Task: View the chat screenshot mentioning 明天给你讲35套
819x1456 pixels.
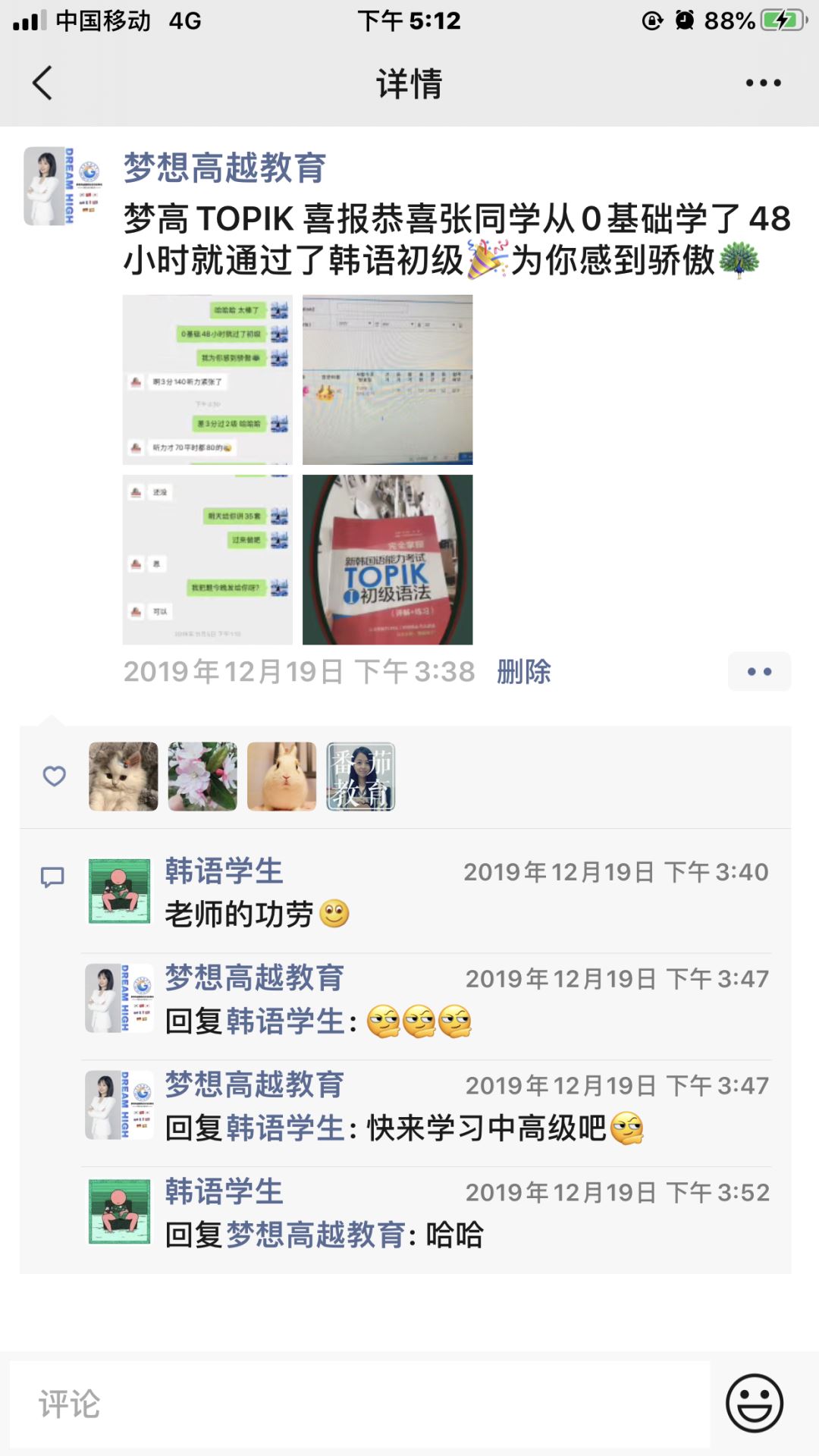Action: click(207, 560)
